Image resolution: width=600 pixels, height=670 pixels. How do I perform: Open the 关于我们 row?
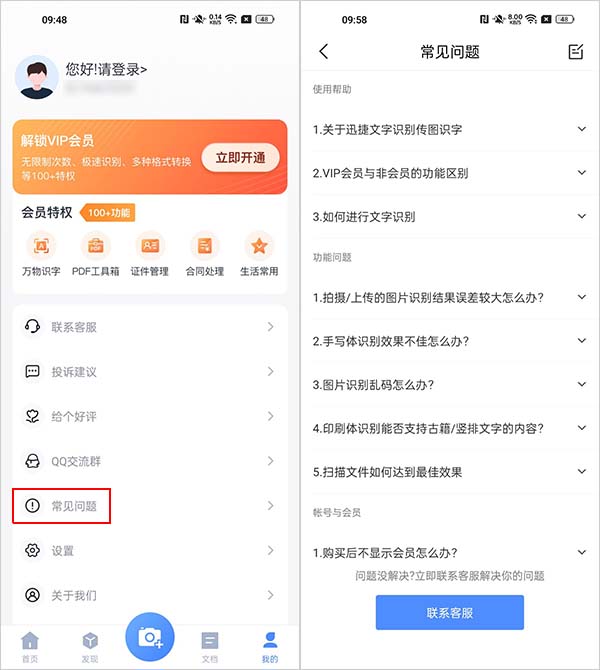coord(150,595)
